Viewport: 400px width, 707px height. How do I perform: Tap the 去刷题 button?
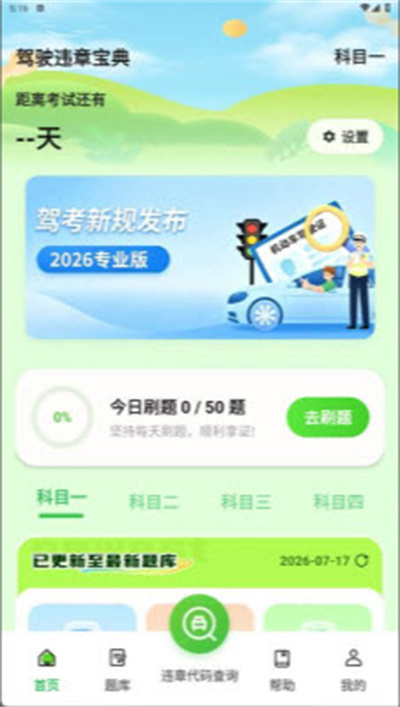[328, 418]
